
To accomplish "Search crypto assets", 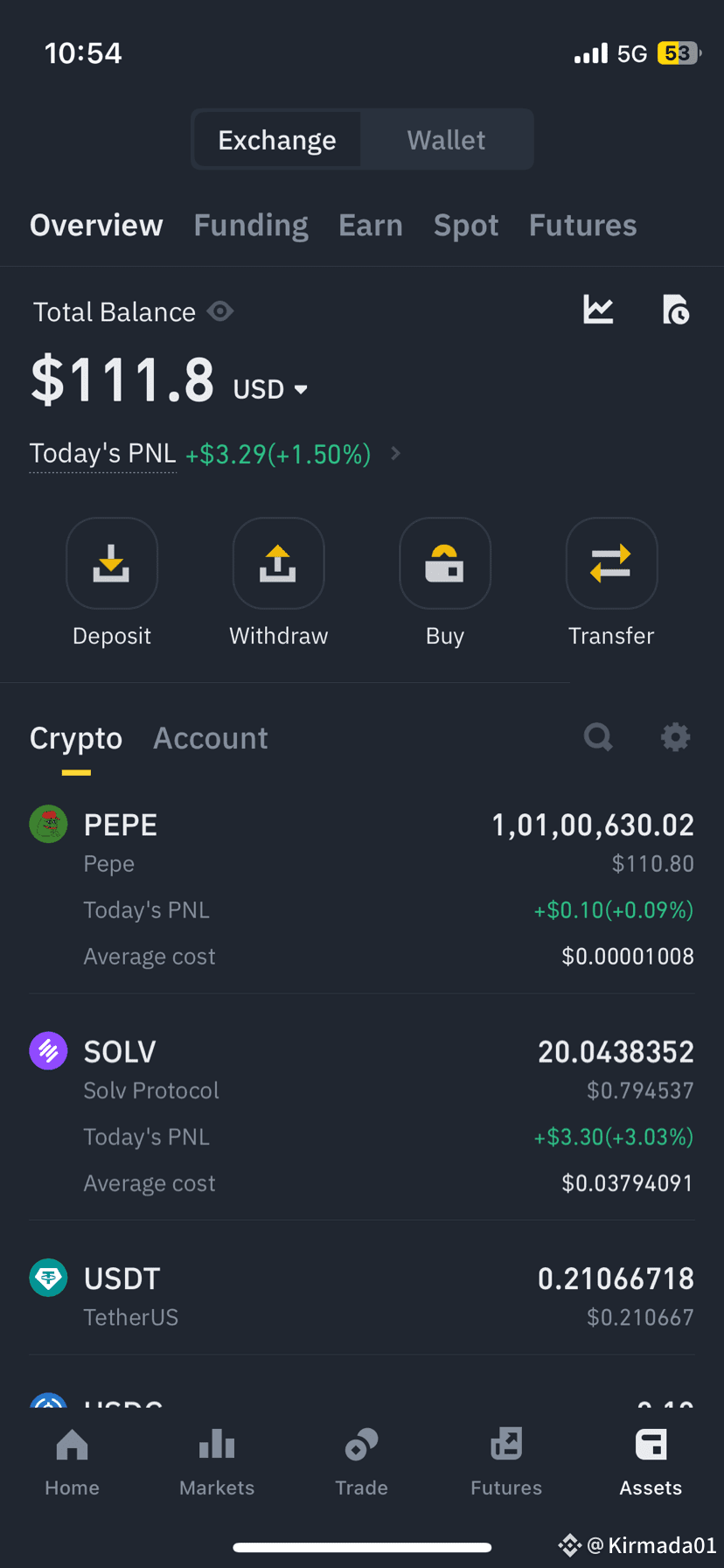I will point(599,737).
